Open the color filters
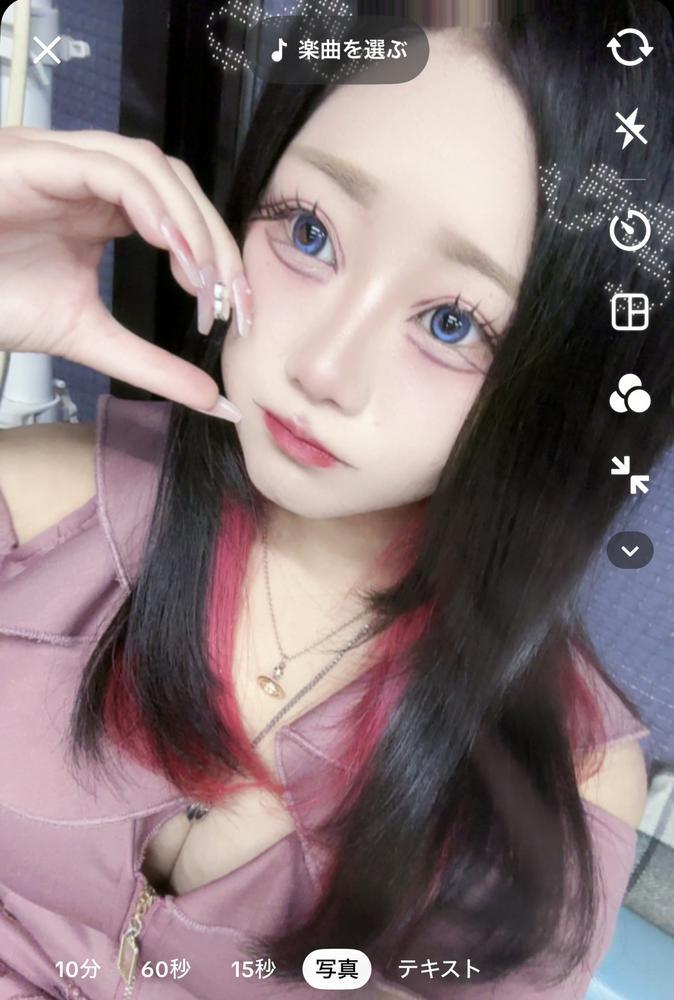The width and height of the screenshot is (674, 1000). [630, 395]
